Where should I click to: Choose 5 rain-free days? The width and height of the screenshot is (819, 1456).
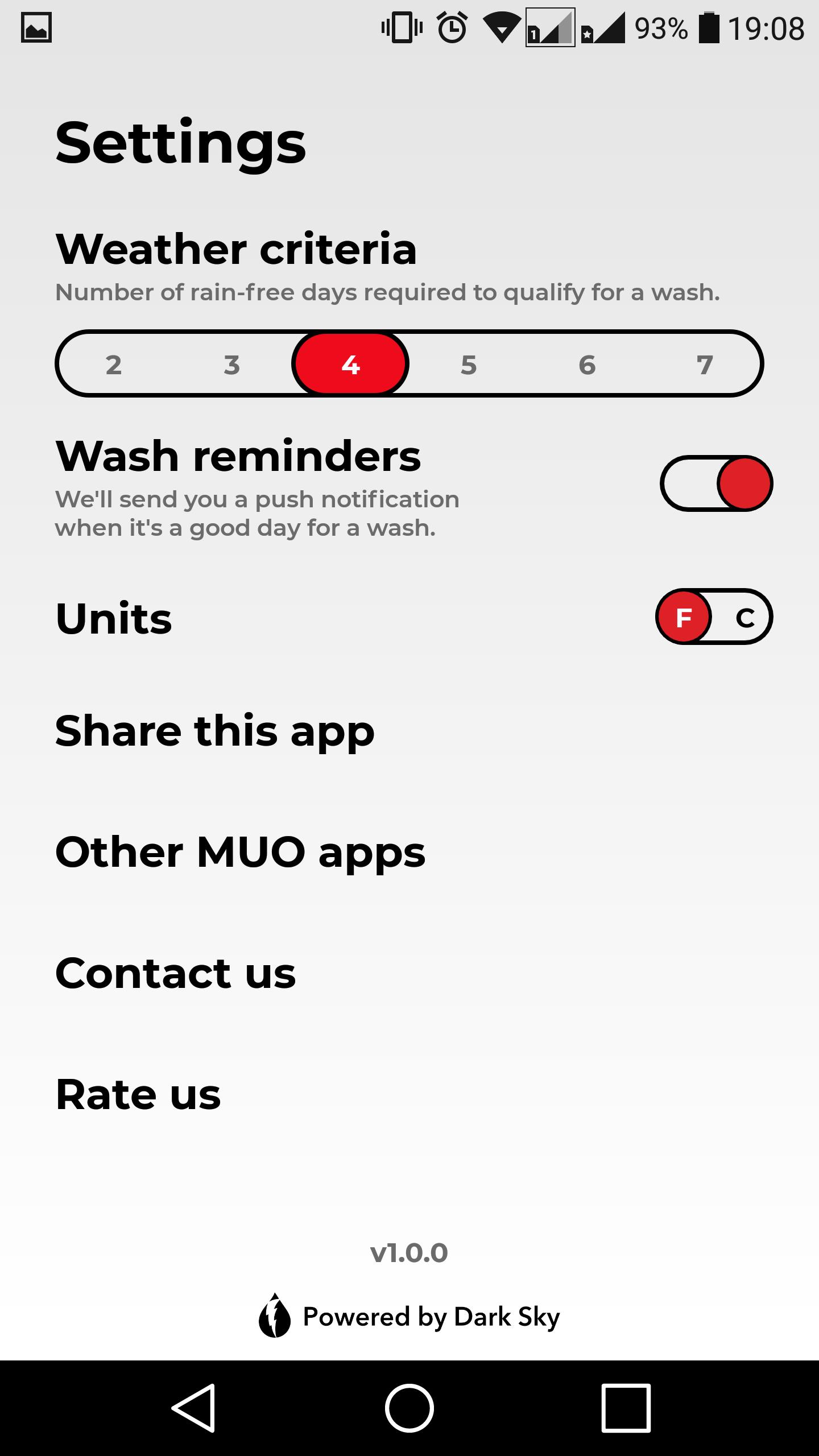(x=469, y=365)
